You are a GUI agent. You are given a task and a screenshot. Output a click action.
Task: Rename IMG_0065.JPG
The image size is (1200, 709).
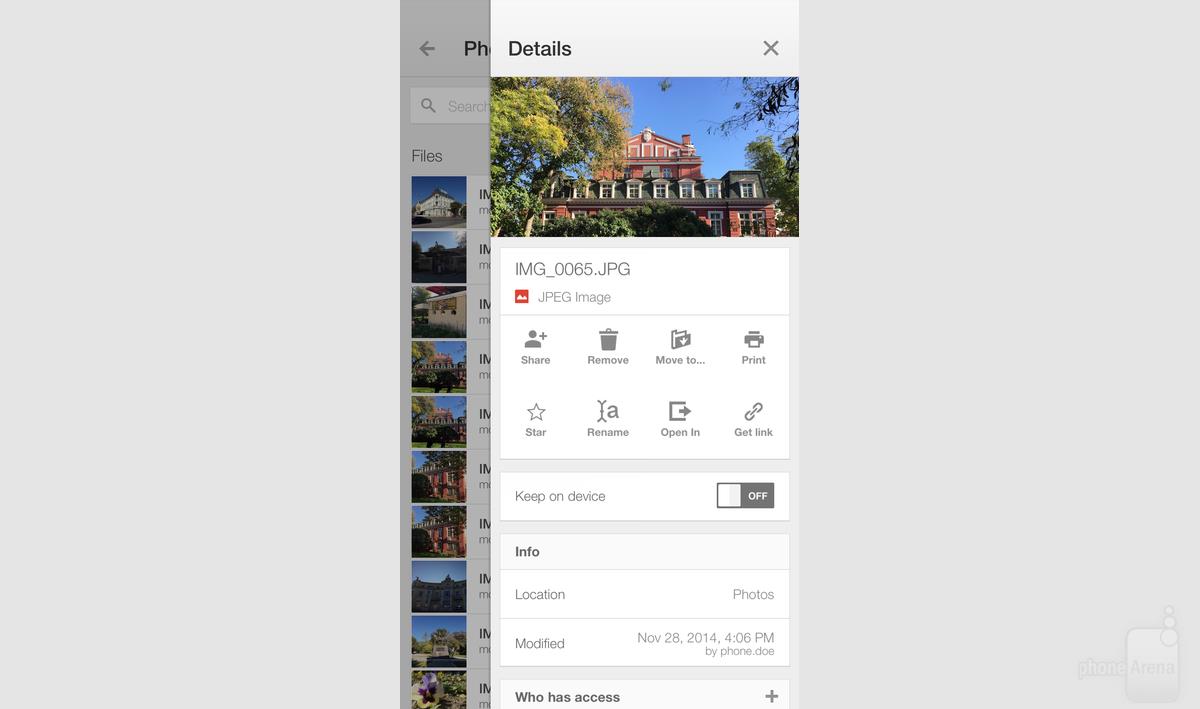(x=608, y=419)
